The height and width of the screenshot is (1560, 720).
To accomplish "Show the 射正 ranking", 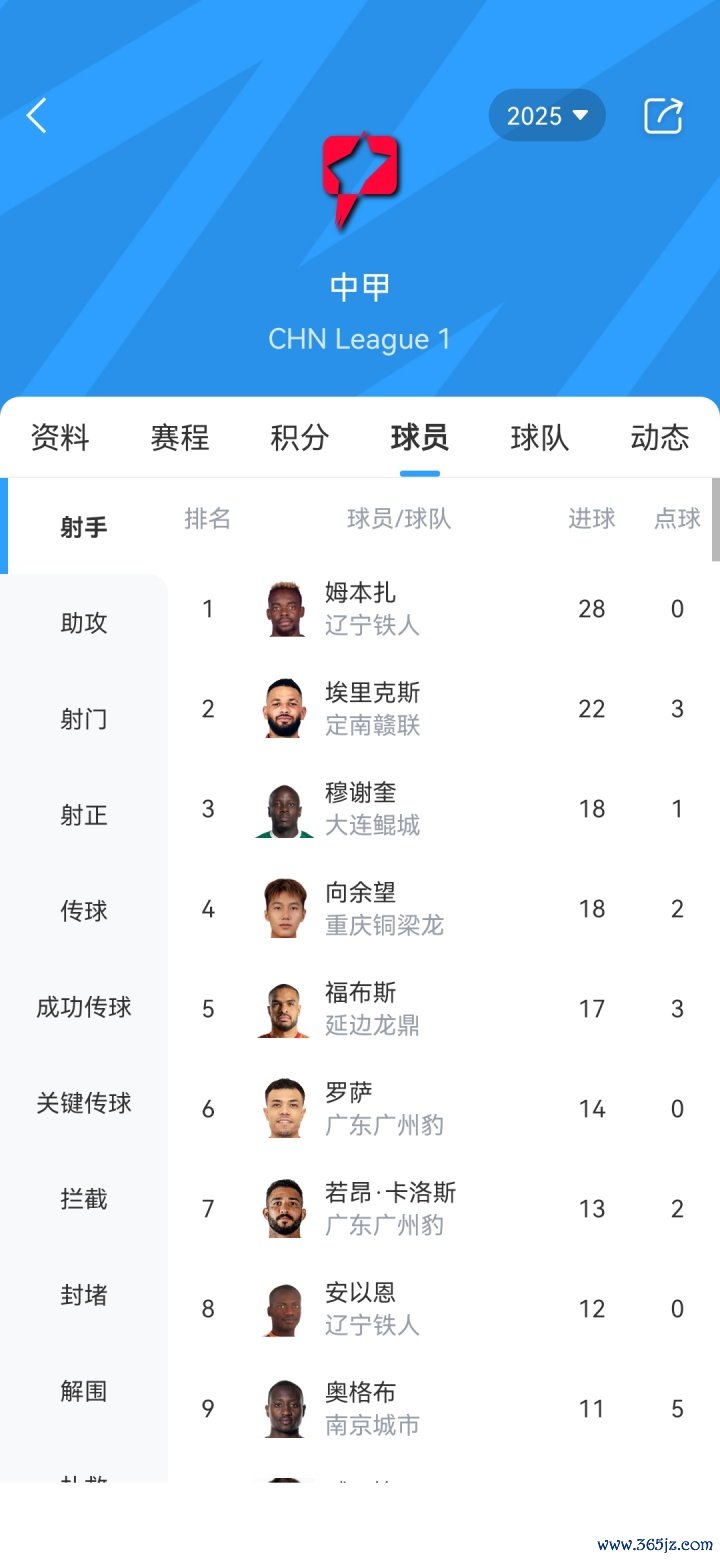I will (84, 815).
